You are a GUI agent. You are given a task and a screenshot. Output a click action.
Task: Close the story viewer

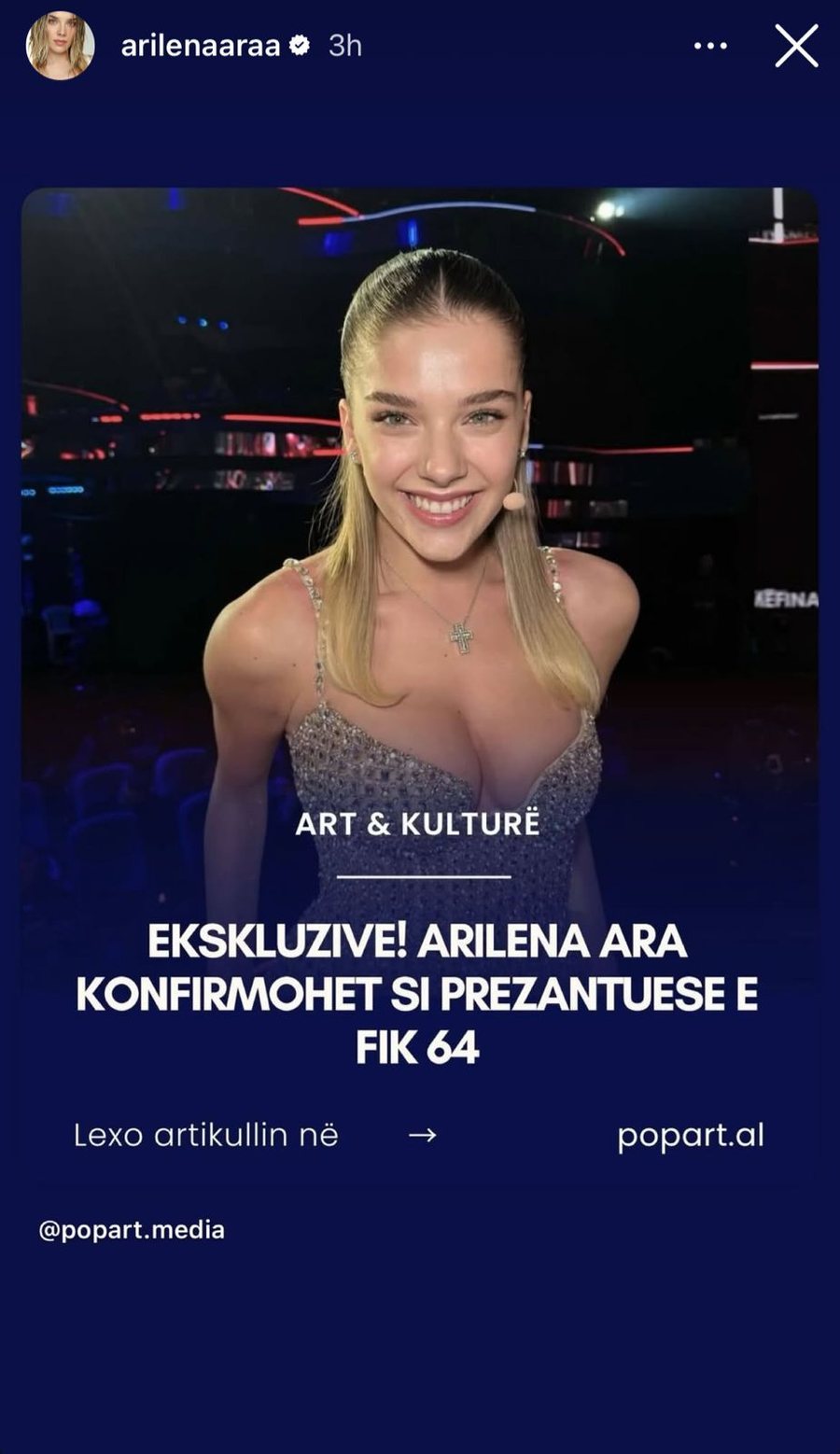[796, 46]
